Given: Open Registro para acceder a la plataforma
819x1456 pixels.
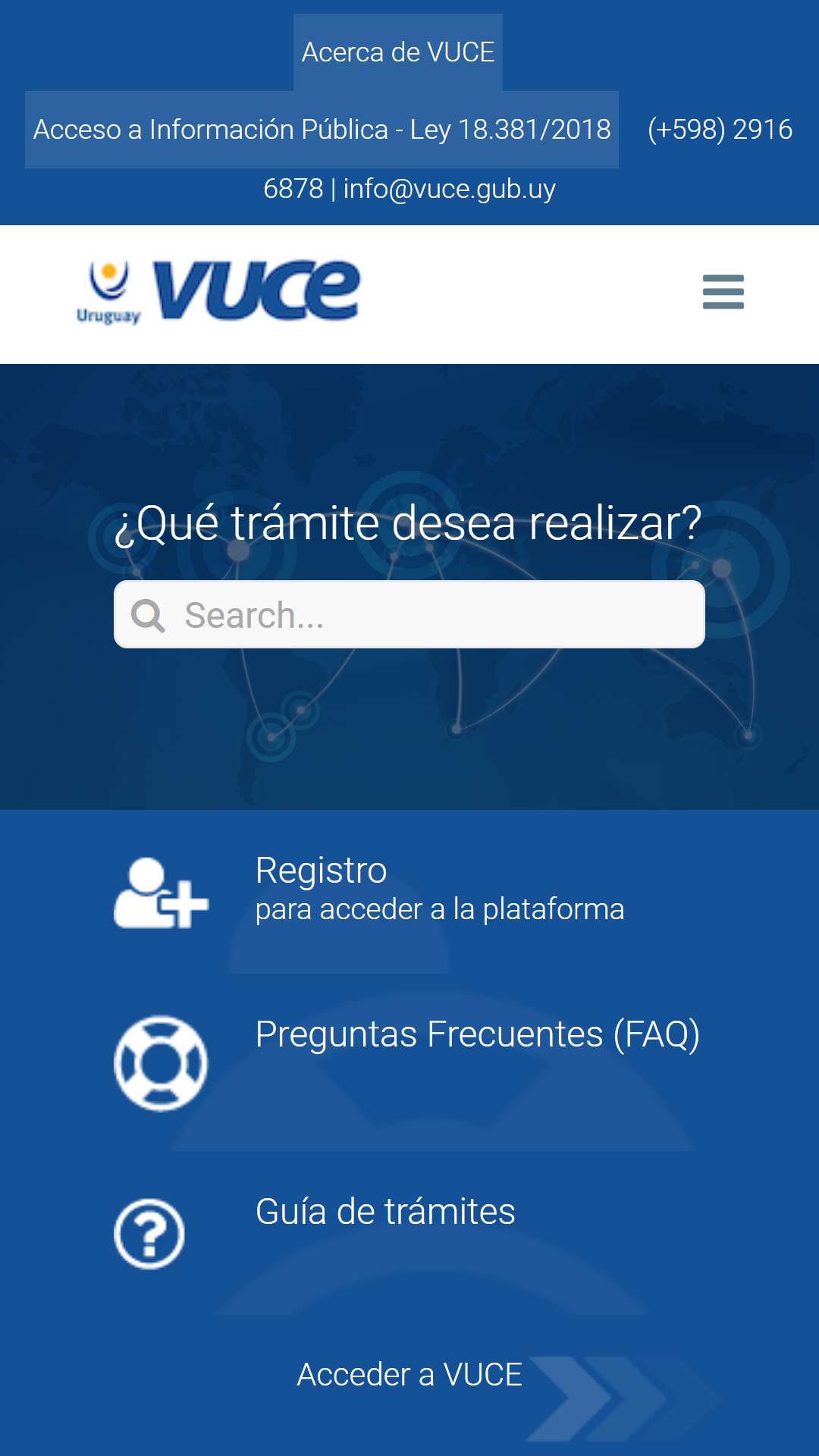Looking at the screenshot, I should [x=440, y=889].
